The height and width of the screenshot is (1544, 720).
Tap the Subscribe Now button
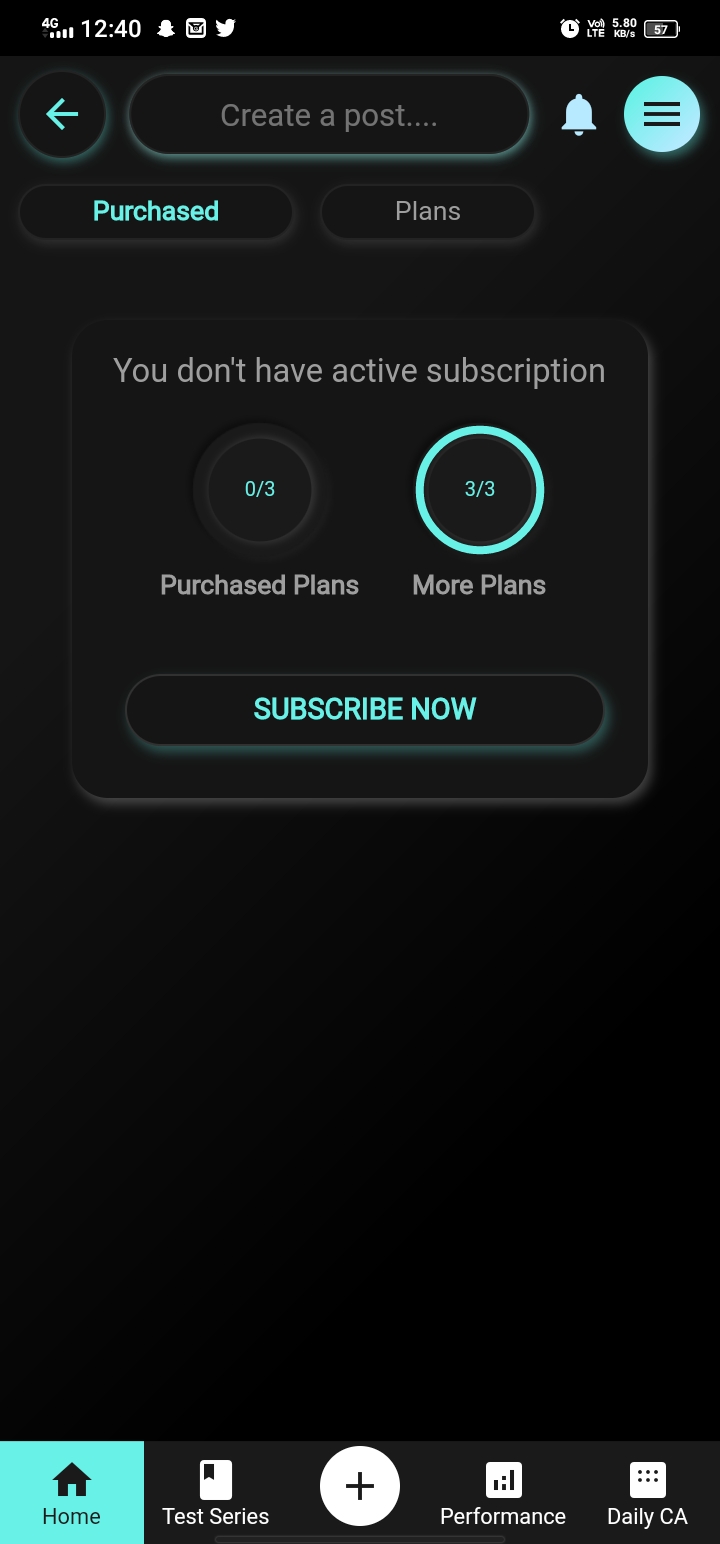(365, 709)
